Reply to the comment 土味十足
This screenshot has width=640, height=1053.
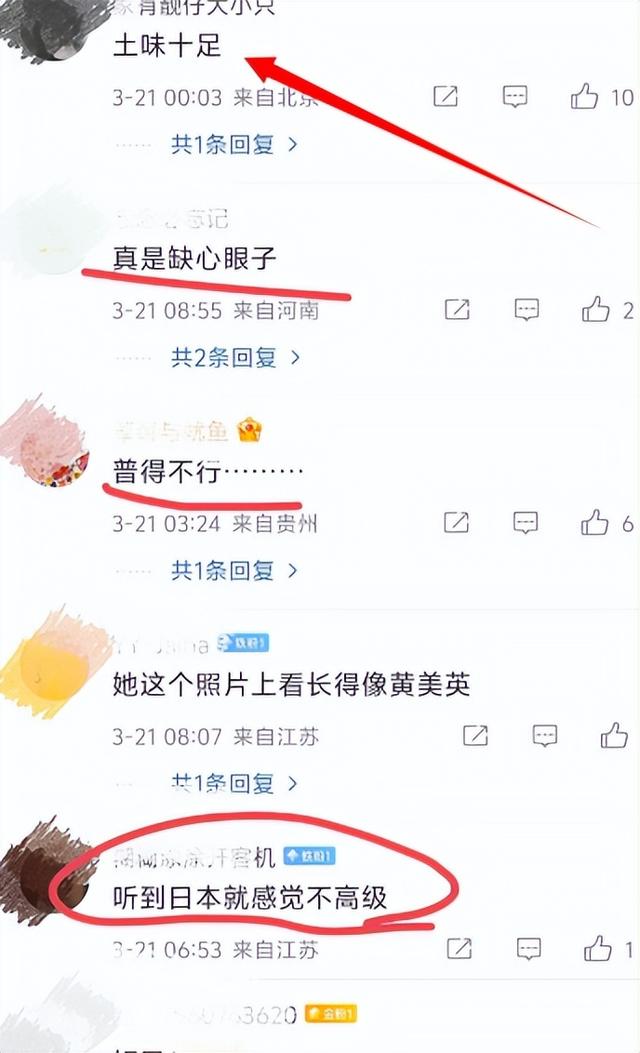[515, 97]
